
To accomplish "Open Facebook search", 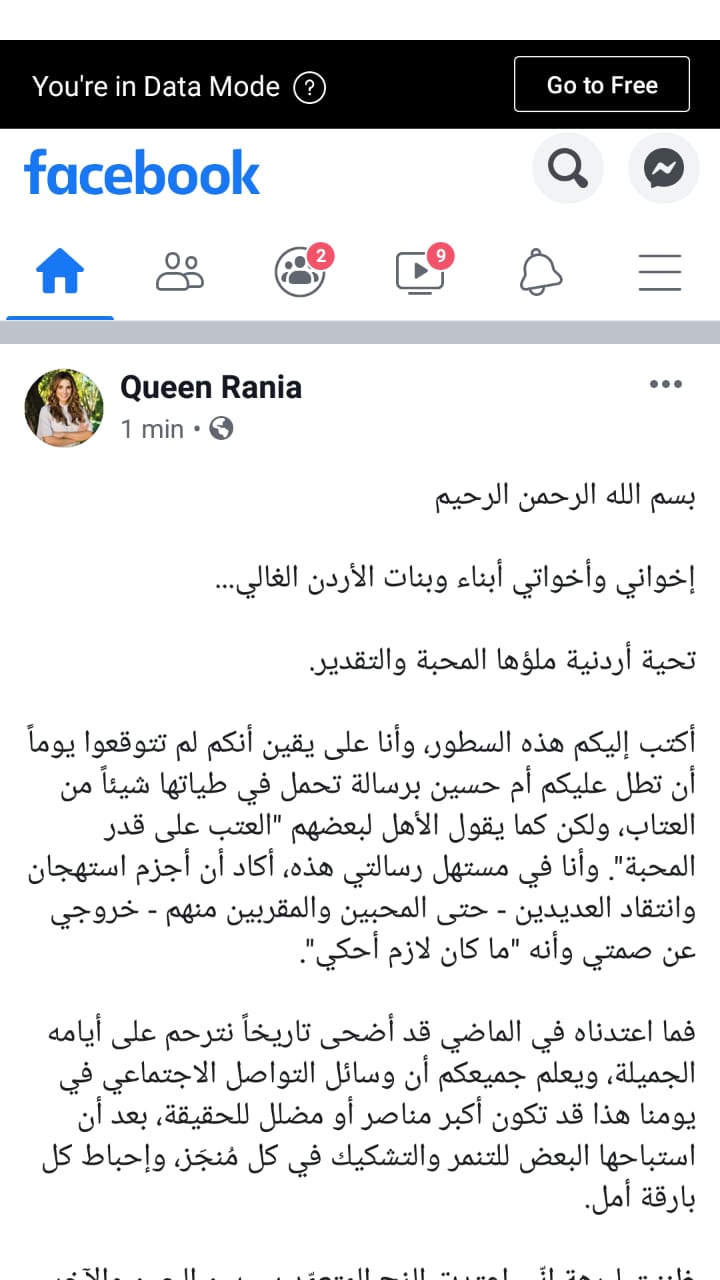I will click(568, 170).
